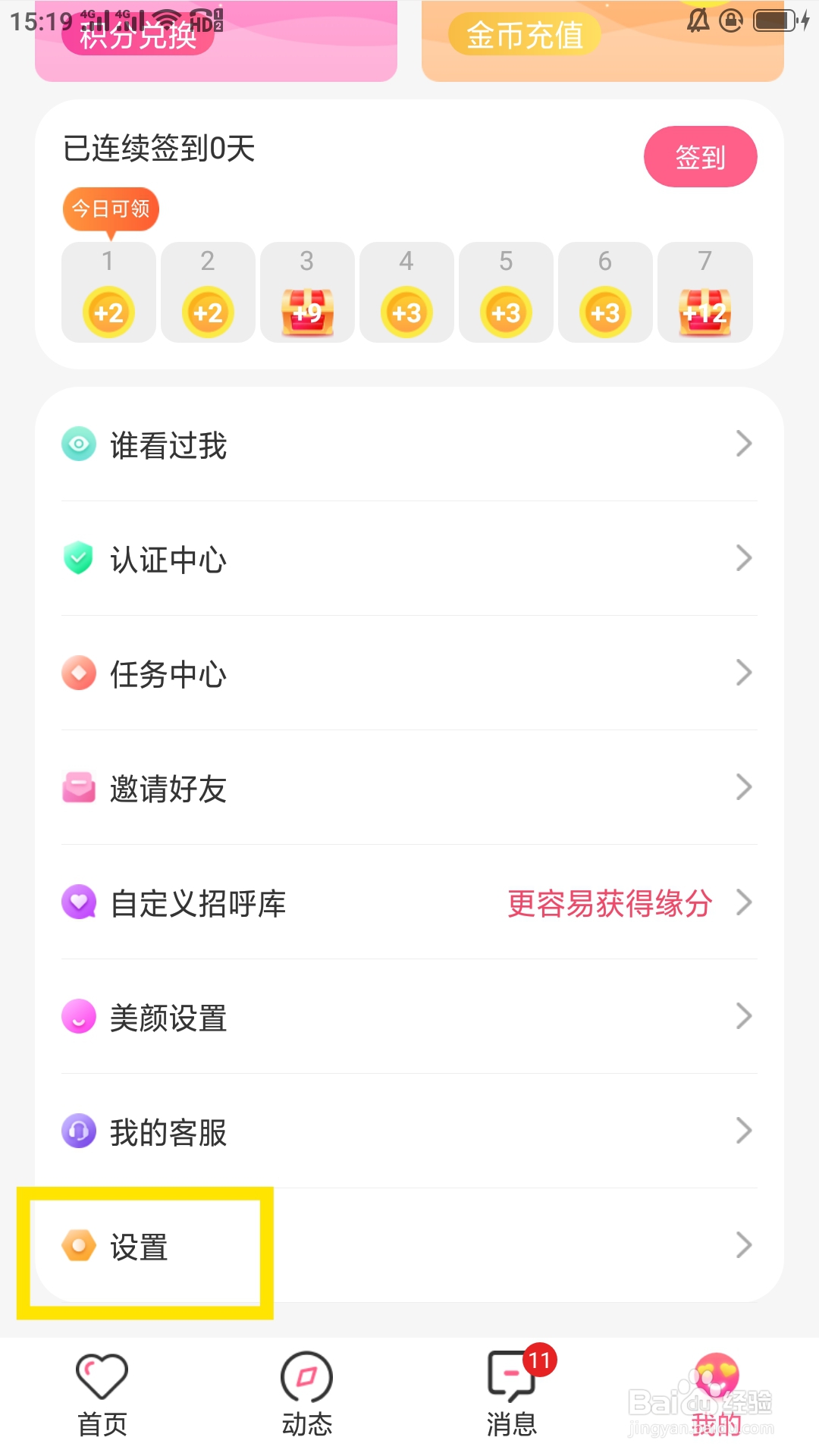Viewport: 819px width, 1456px height.
Task: Select 邀请好友 invite friends
Action: (x=409, y=788)
